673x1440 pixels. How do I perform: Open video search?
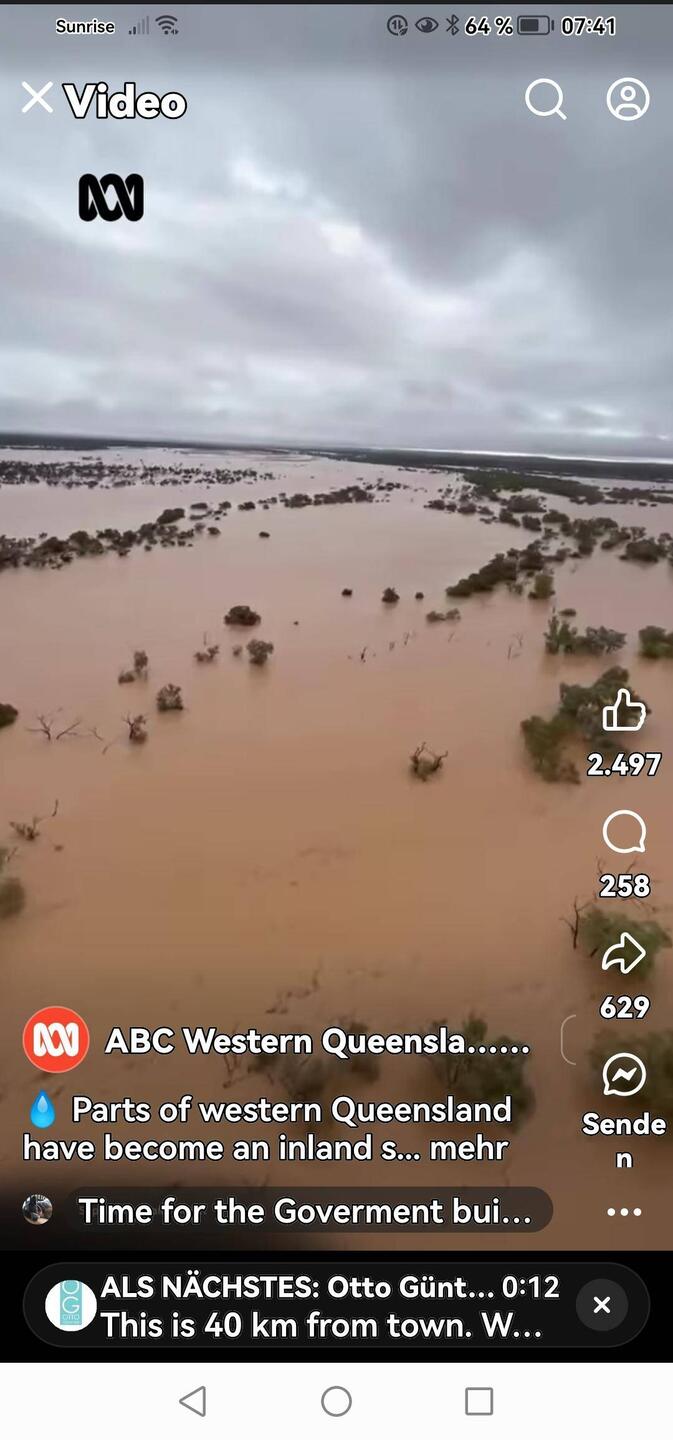click(545, 99)
